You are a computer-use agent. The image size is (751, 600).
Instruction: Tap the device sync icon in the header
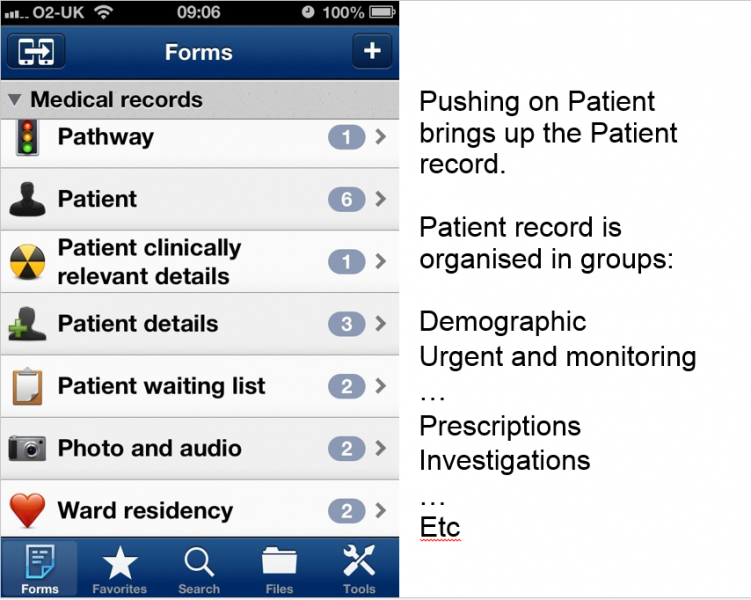(x=36, y=51)
